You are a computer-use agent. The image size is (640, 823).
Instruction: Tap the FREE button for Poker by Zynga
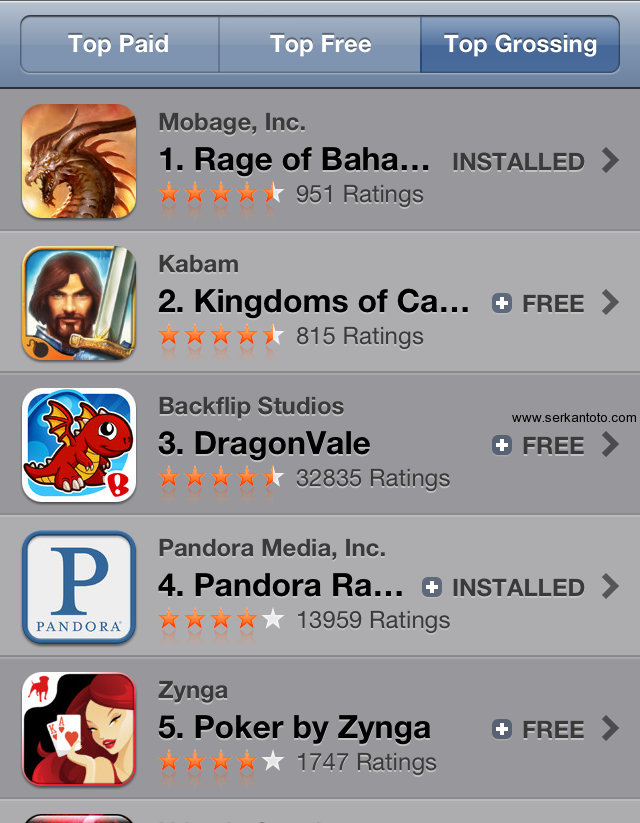pos(539,729)
